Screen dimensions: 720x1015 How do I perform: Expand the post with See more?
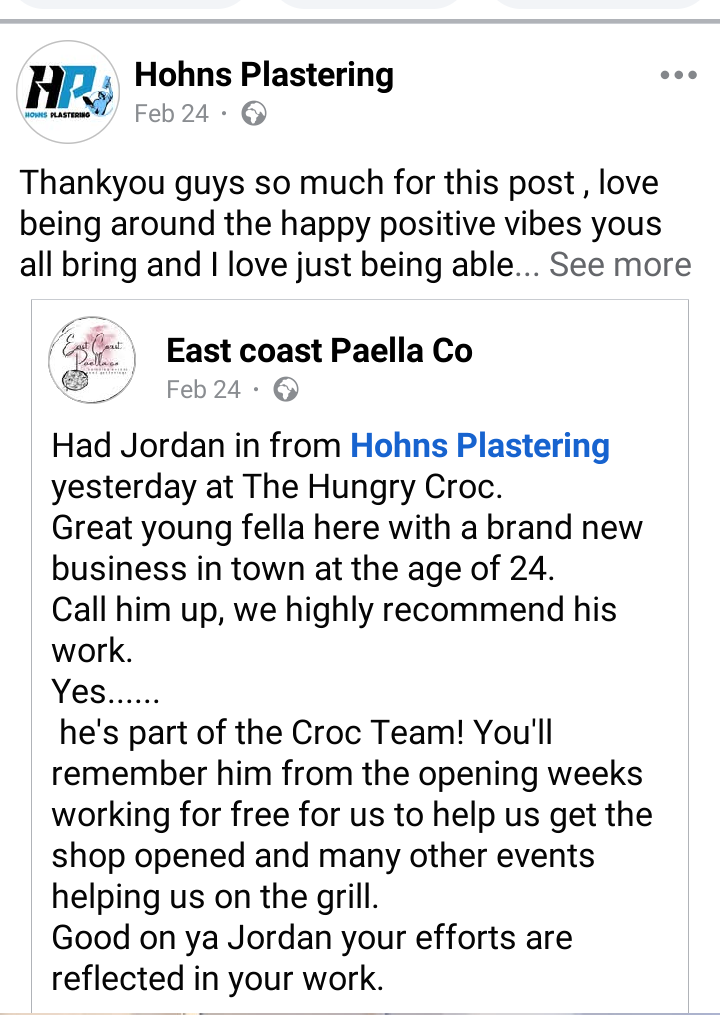pos(620,264)
